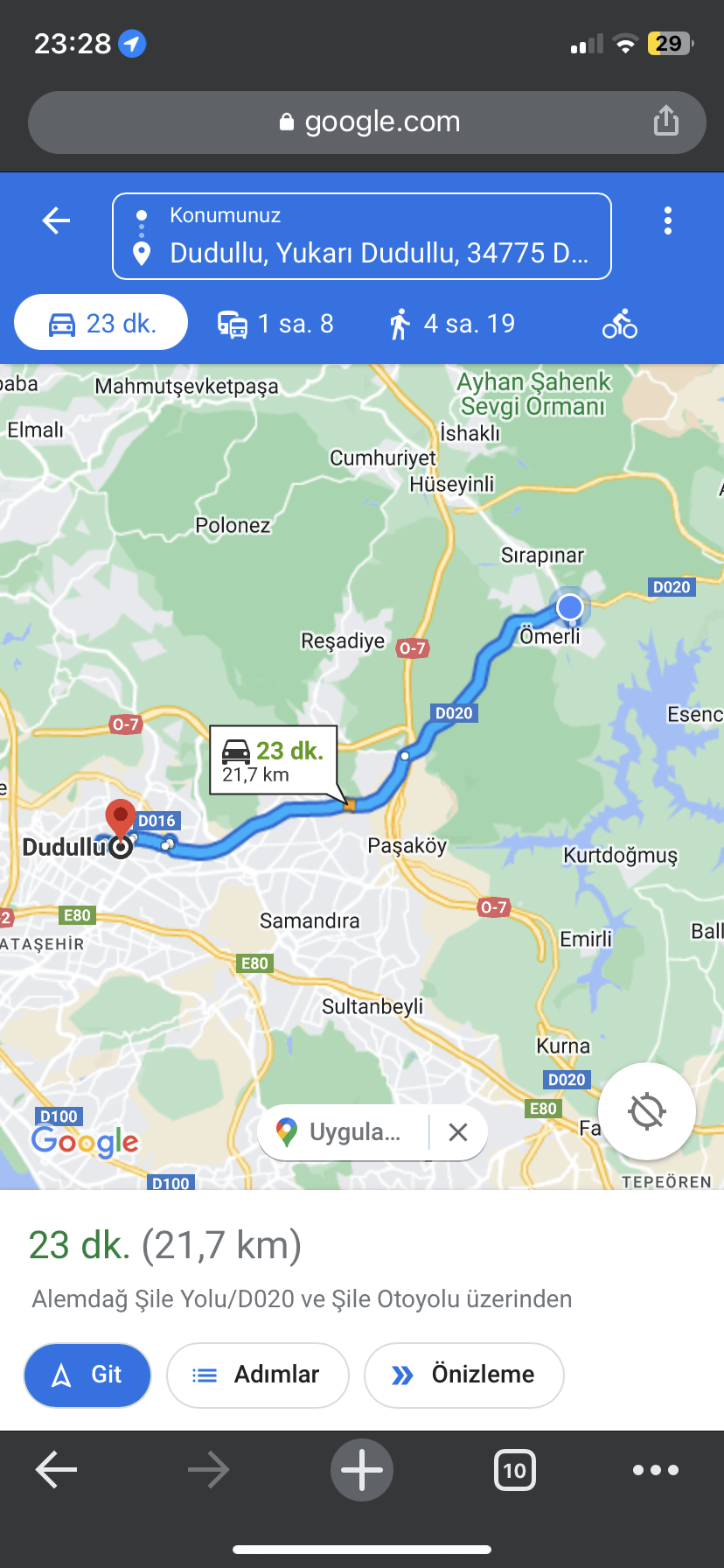
Task: Edit the Dudullu destination field
Action: pyautogui.click(x=379, y=254)
